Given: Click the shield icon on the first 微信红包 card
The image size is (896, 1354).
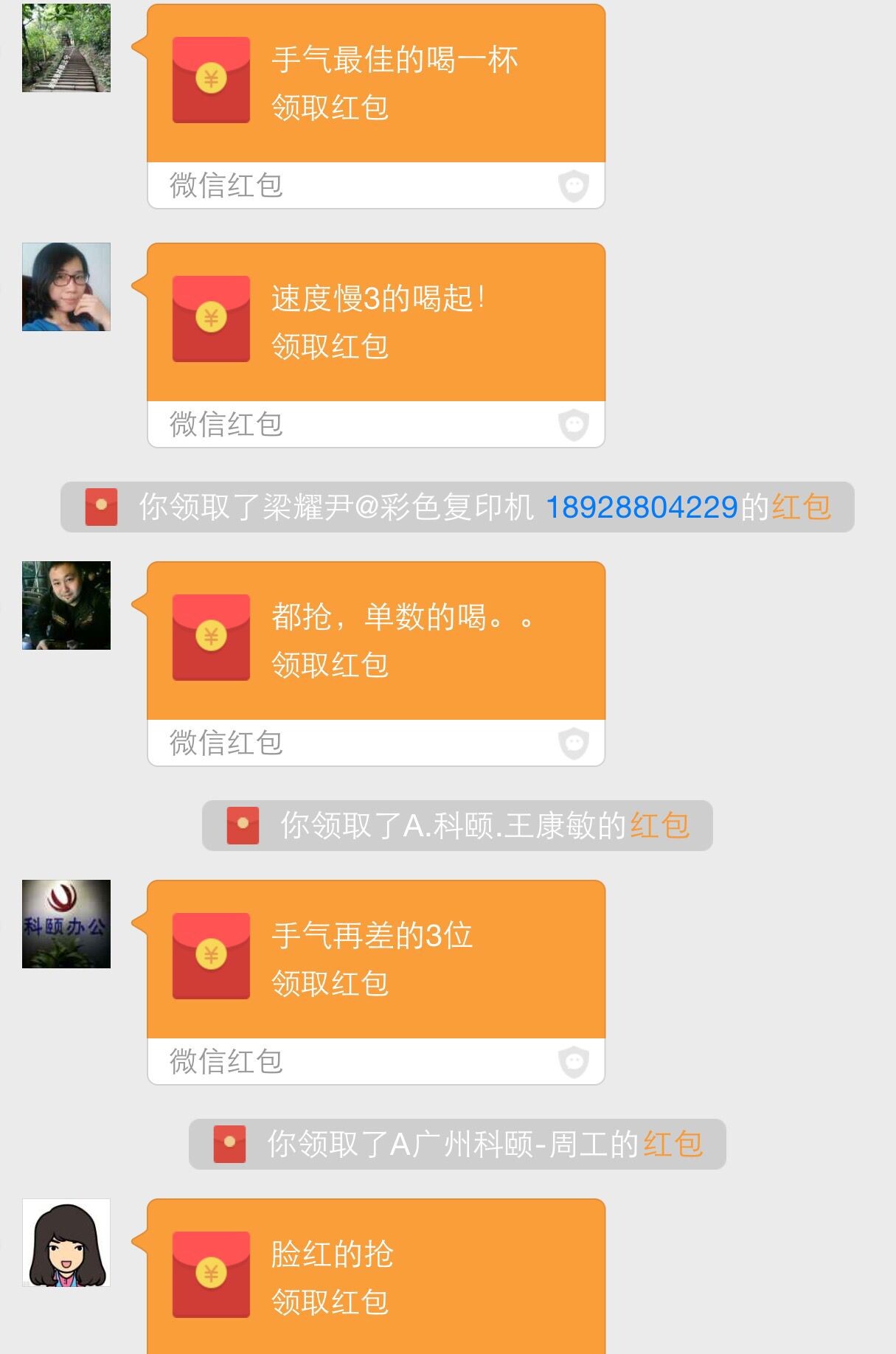Looking at the screenshot, I should coord(574,186).
